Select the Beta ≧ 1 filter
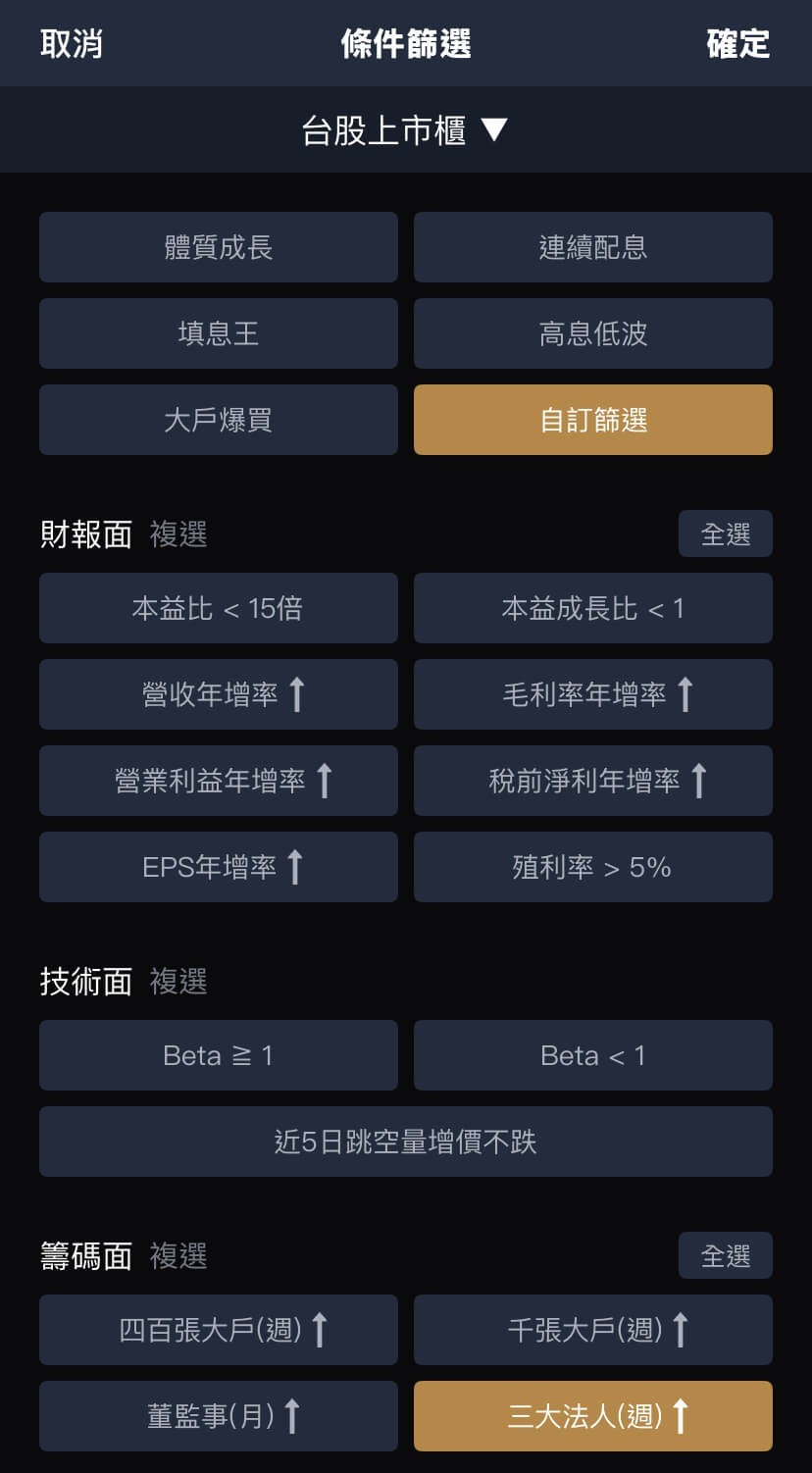 pos(218,1055)
